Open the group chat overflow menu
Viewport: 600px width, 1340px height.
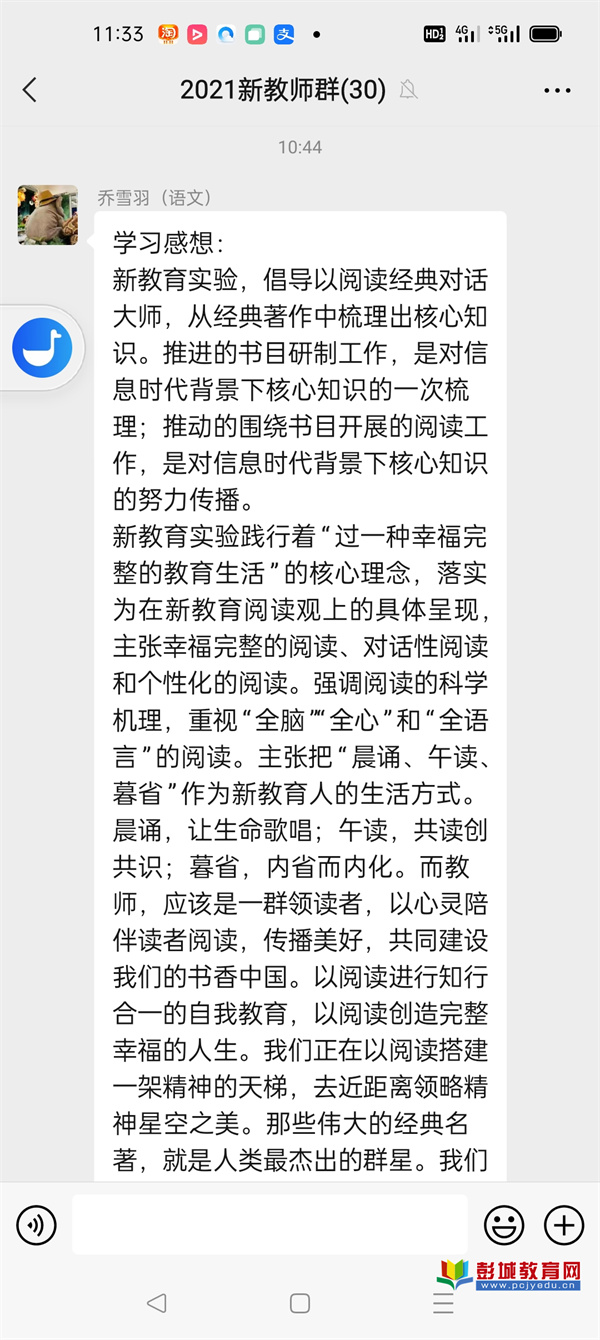tap(557, 90)
